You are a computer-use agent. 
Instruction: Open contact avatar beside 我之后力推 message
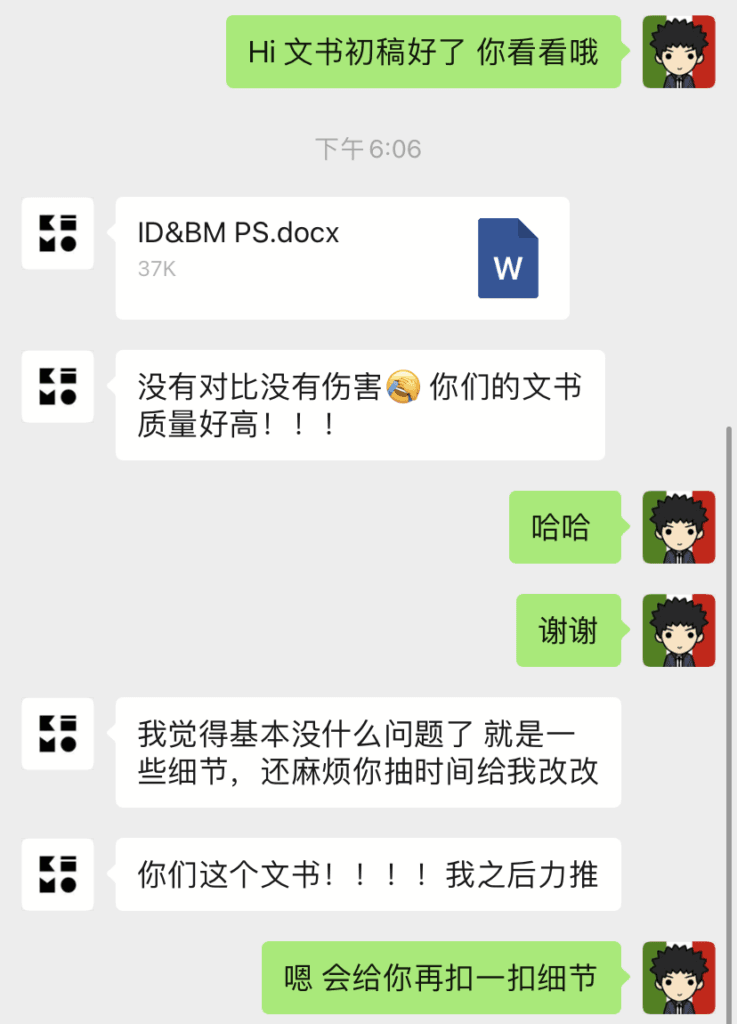click(x=58, y=874)
